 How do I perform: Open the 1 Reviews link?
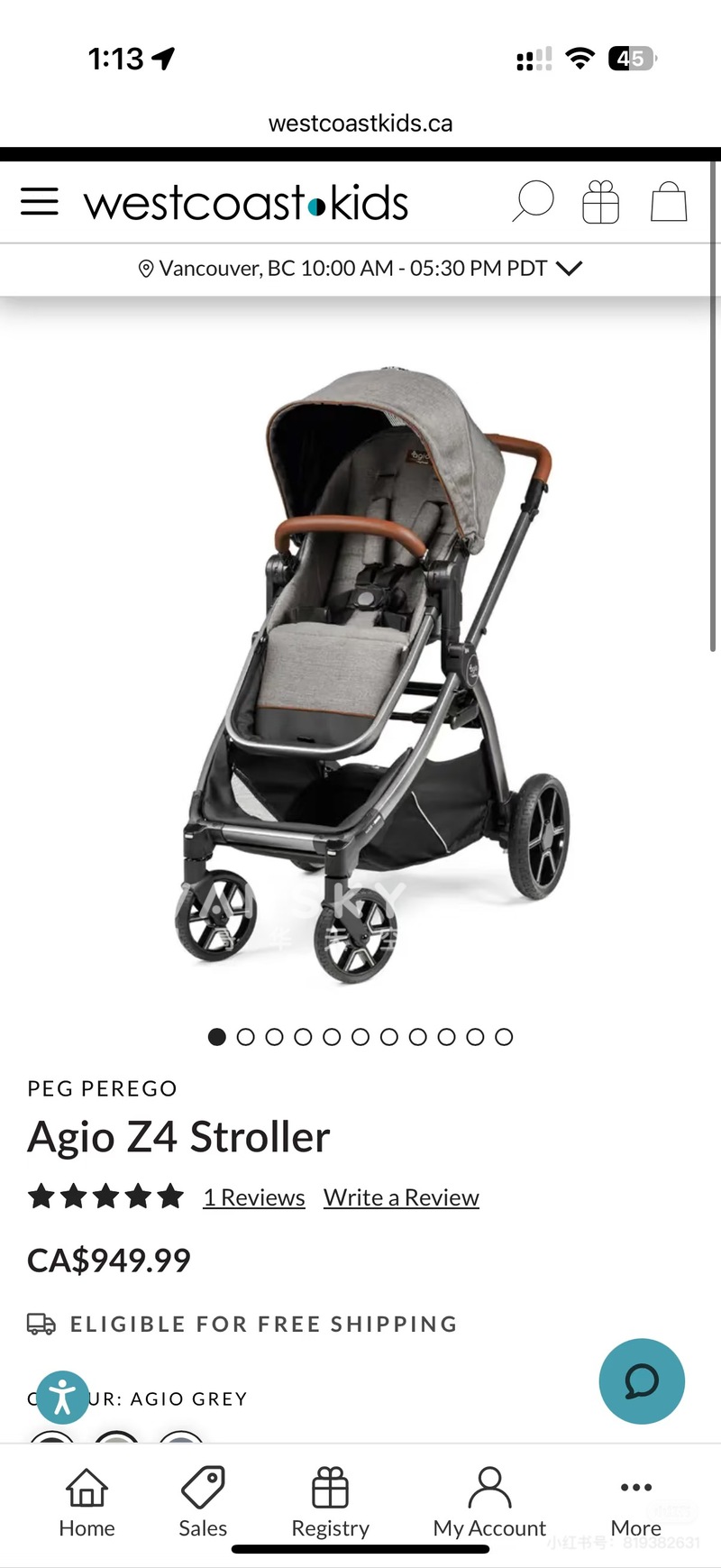(254, 1197)
